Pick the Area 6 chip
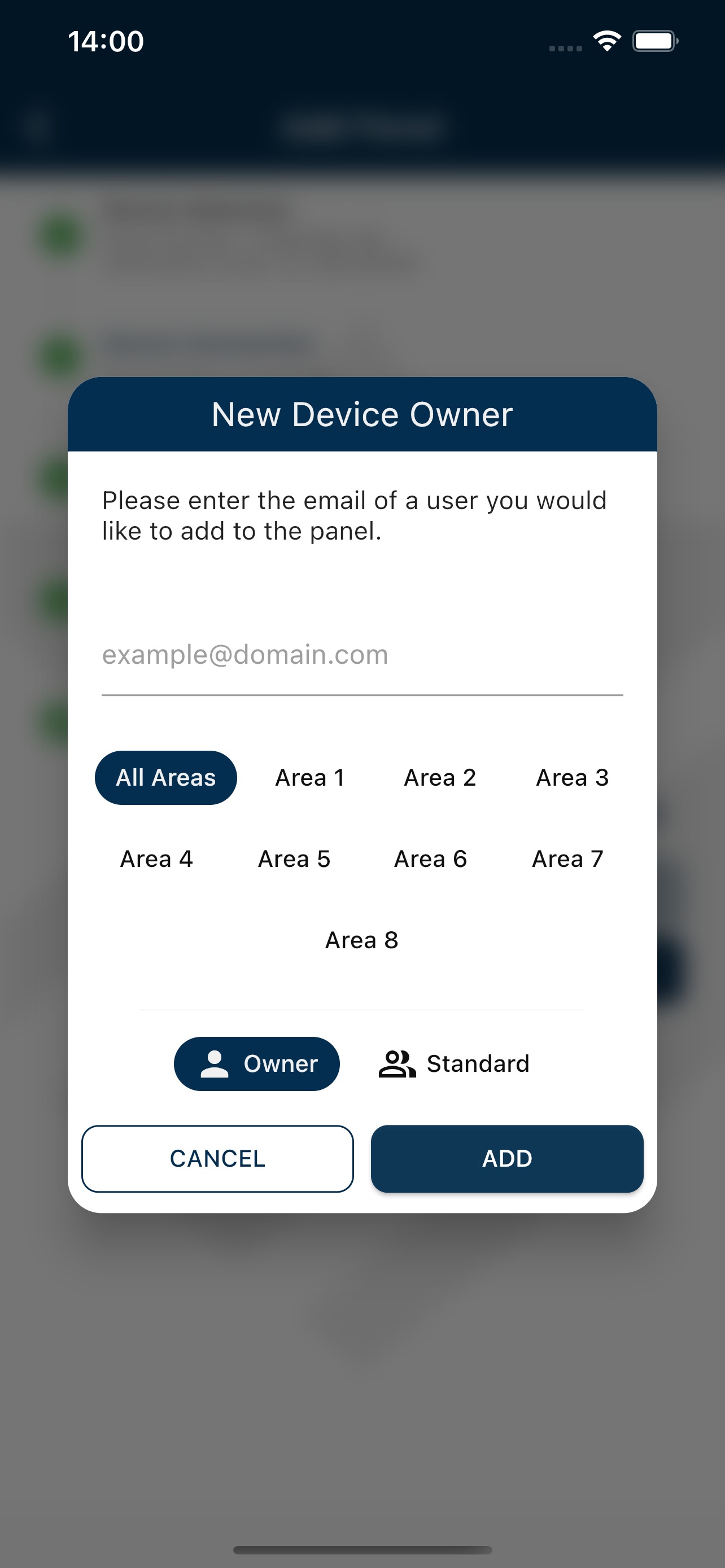The height and width of the screenshot is (1568, 725). point(430,859)
